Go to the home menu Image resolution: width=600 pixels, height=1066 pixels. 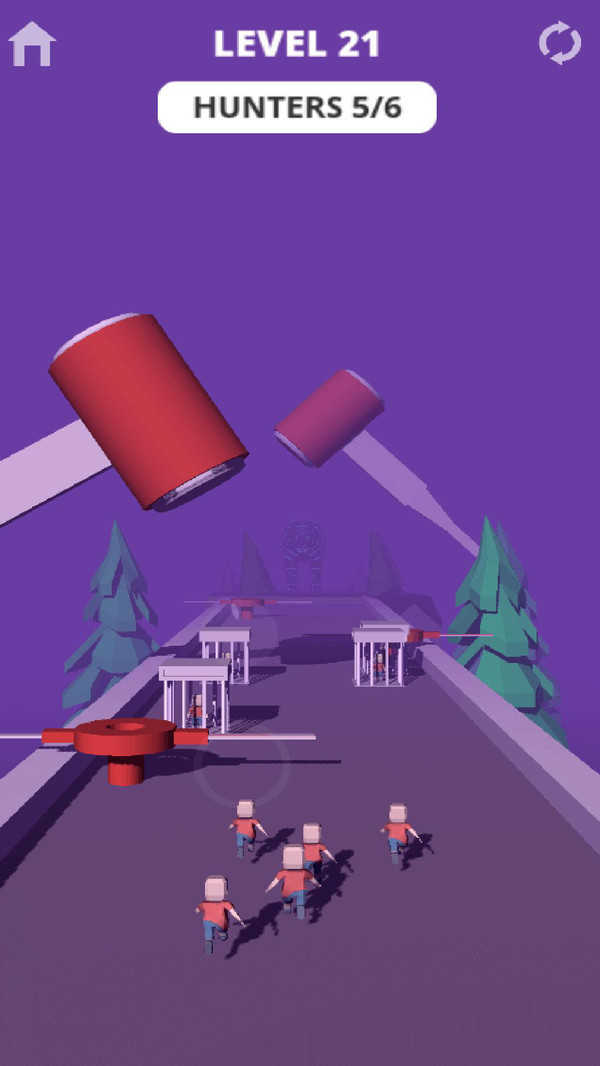coord(32,45)
